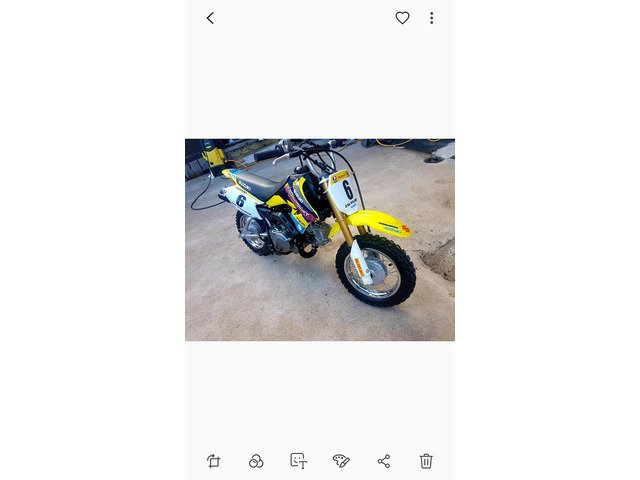Open the filters tool

pos(256,461)
